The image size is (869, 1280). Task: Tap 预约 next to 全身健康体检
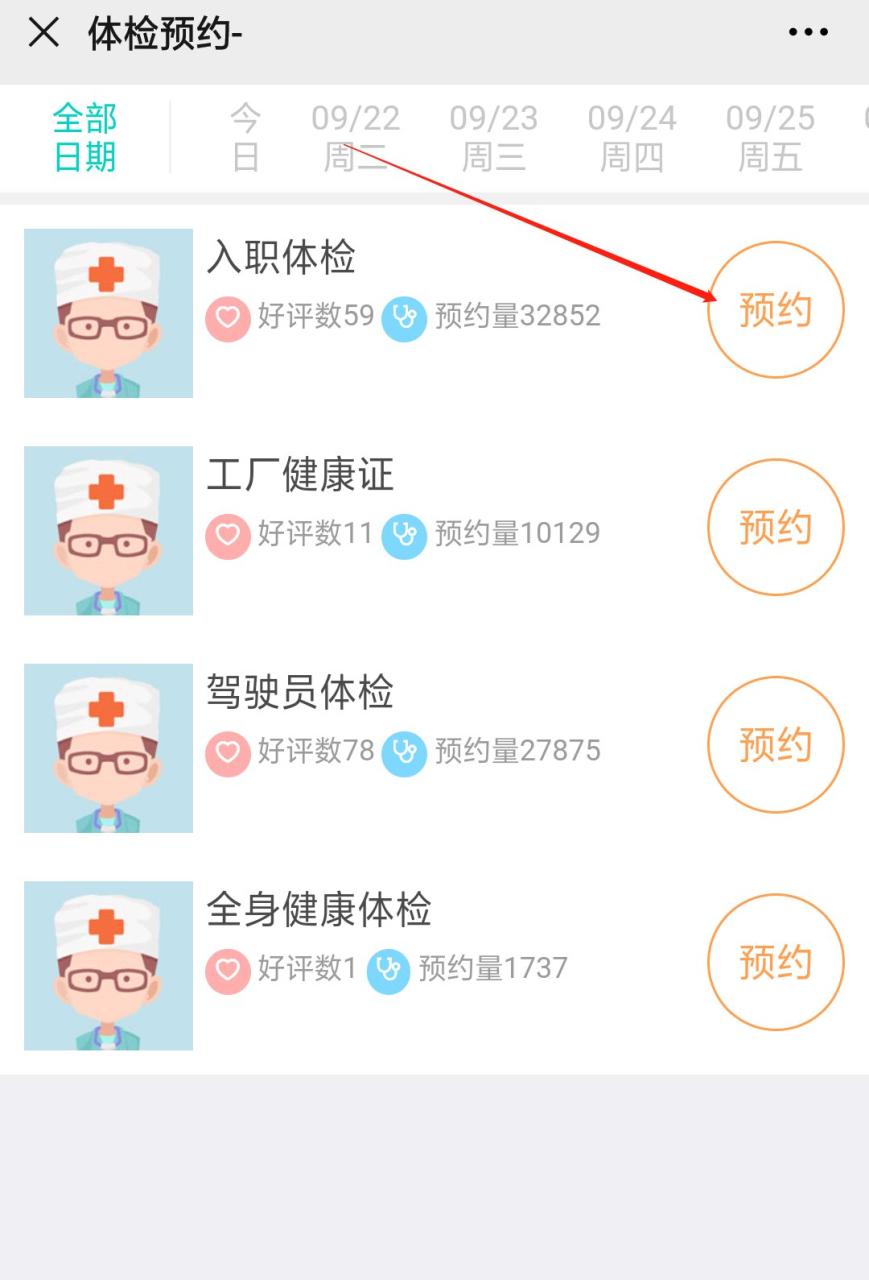point(776,962)
